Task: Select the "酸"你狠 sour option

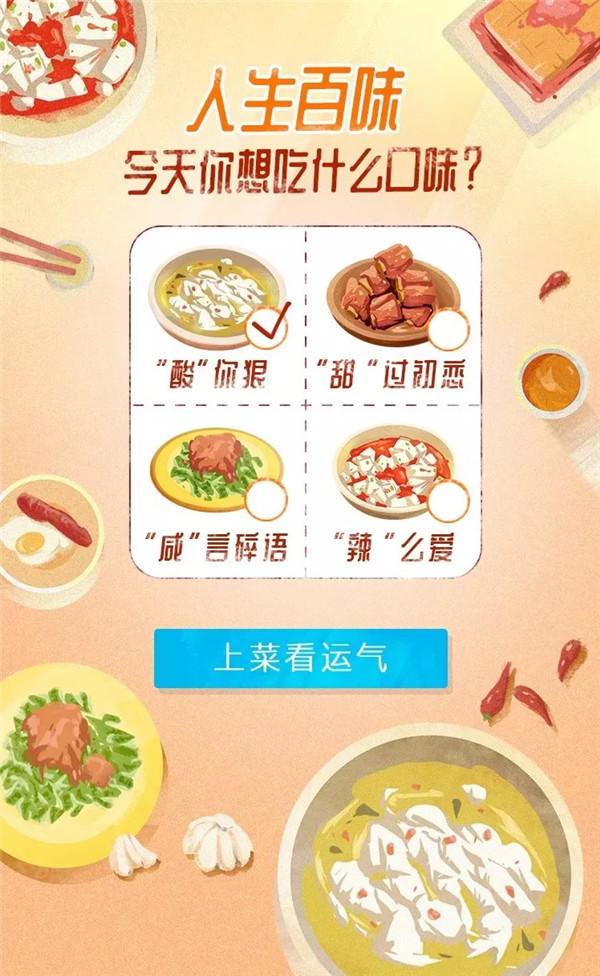Action: pos(267,324)
